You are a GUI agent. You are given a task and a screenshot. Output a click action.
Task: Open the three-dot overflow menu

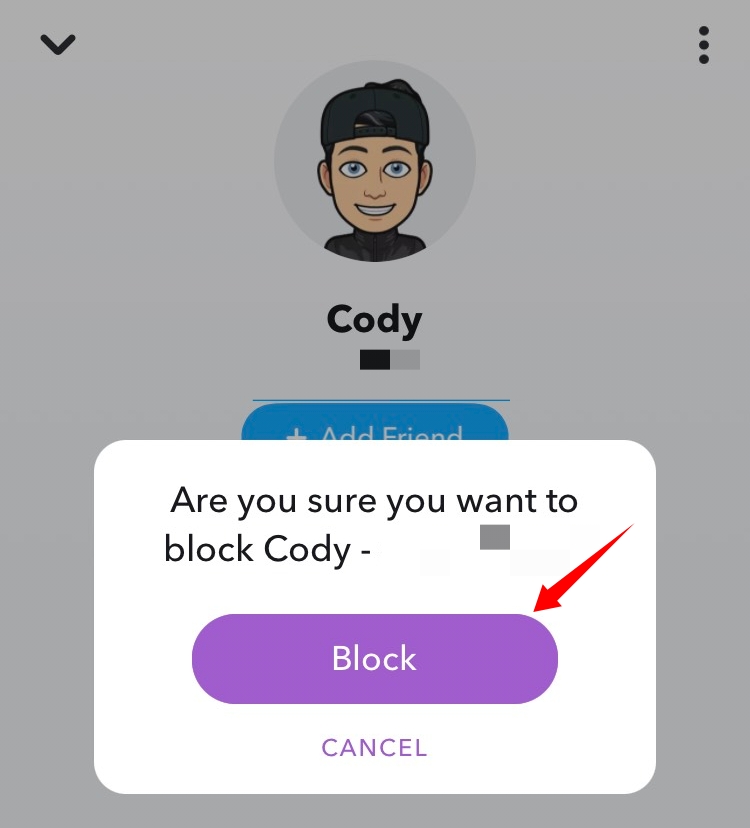click(704, 46)
